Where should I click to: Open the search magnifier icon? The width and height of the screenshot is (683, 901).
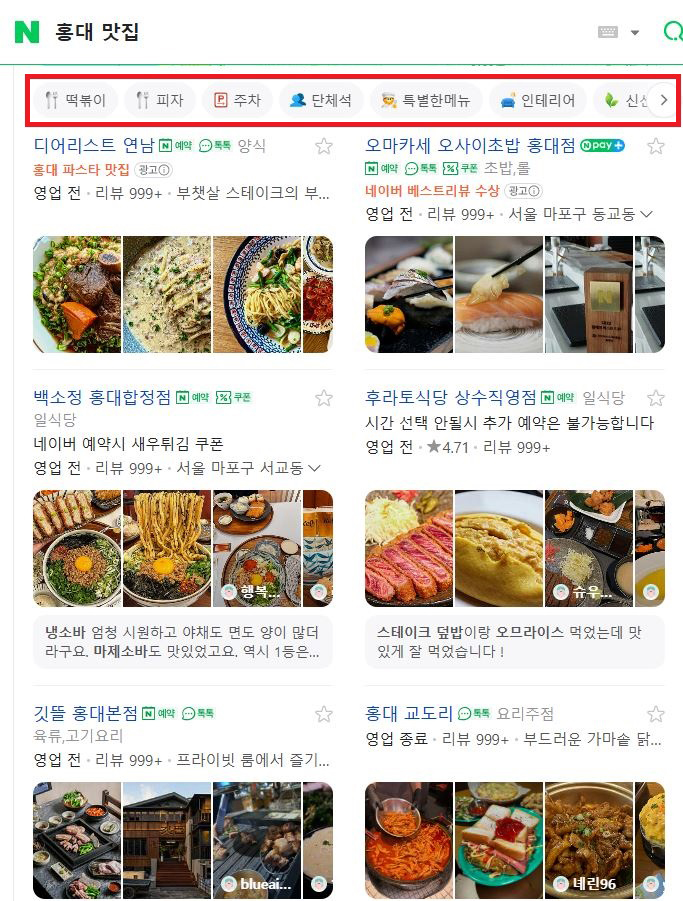click(672, 32)
